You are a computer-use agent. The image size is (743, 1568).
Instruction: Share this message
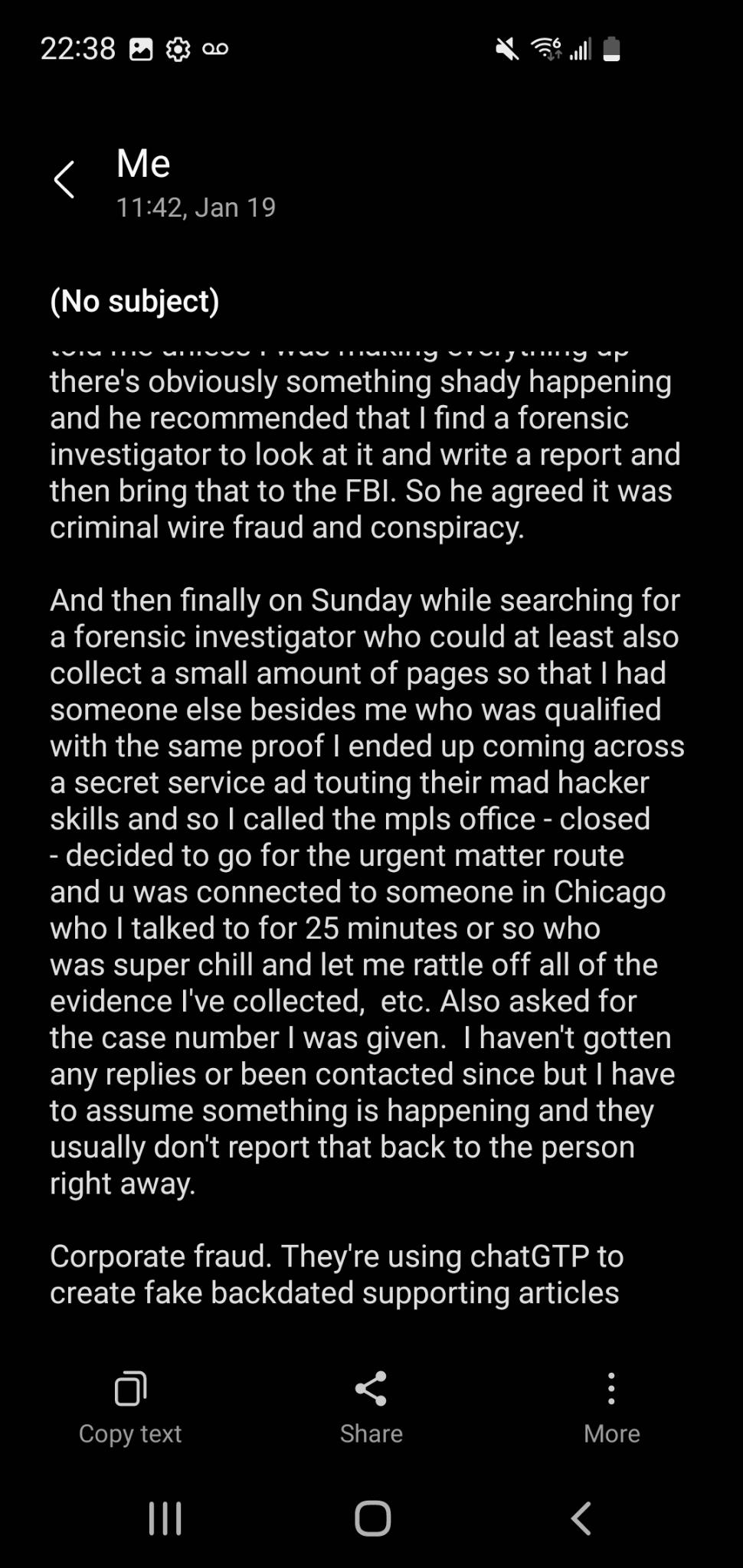(371, 1408)
